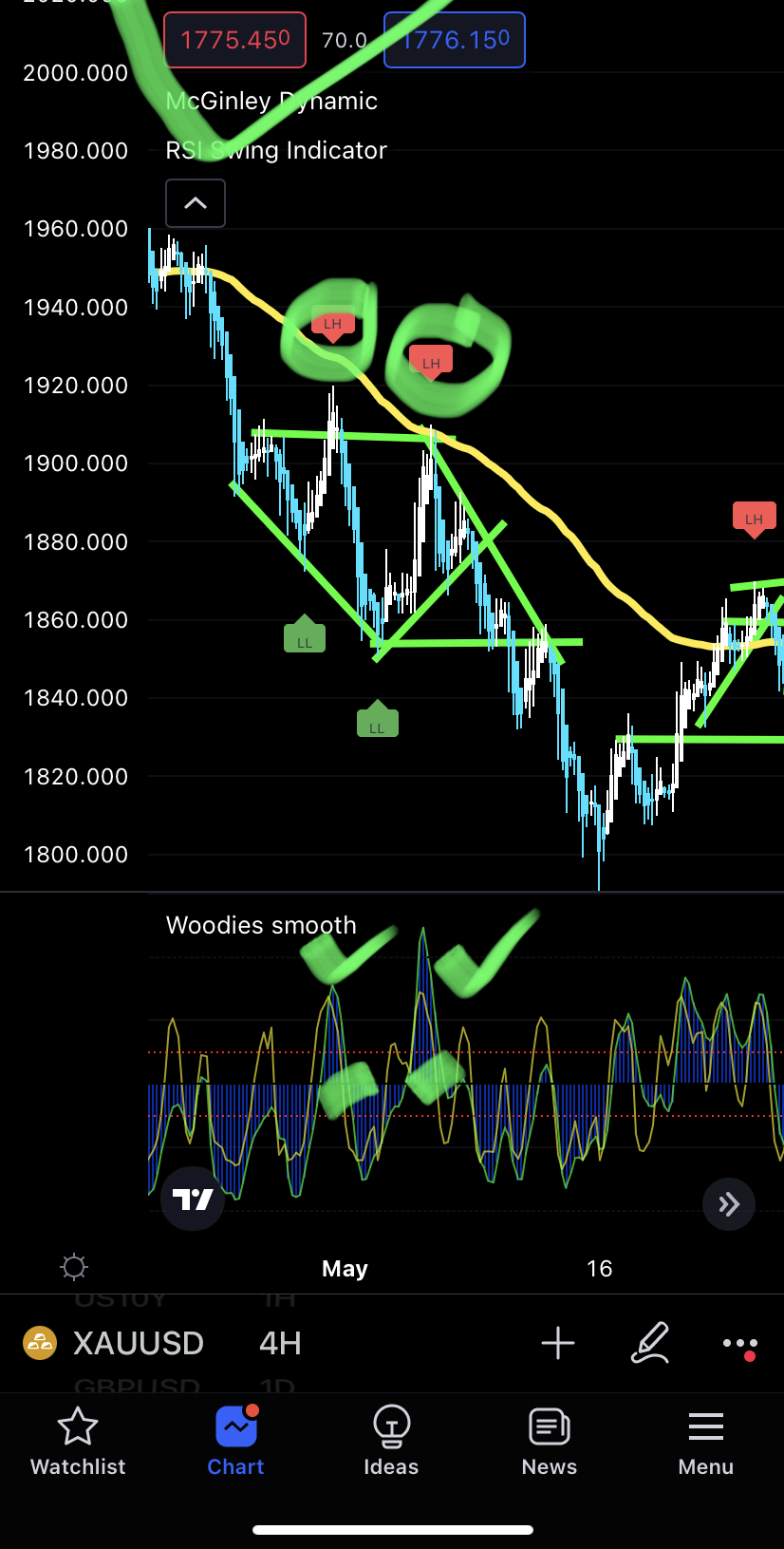Open the Menu tab
The height and width of the screenshot is (1549, 784).
[705, 1442]
